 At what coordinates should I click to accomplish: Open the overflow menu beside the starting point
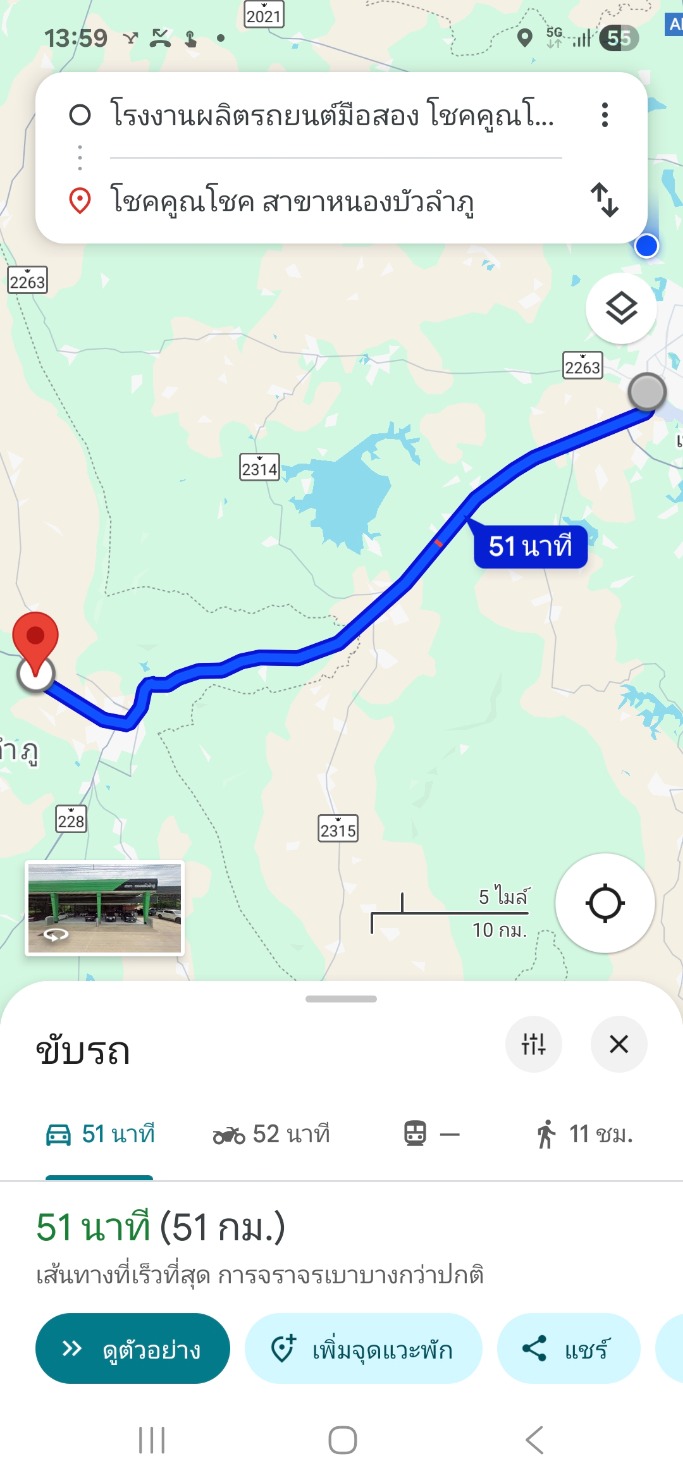point(604,116)
